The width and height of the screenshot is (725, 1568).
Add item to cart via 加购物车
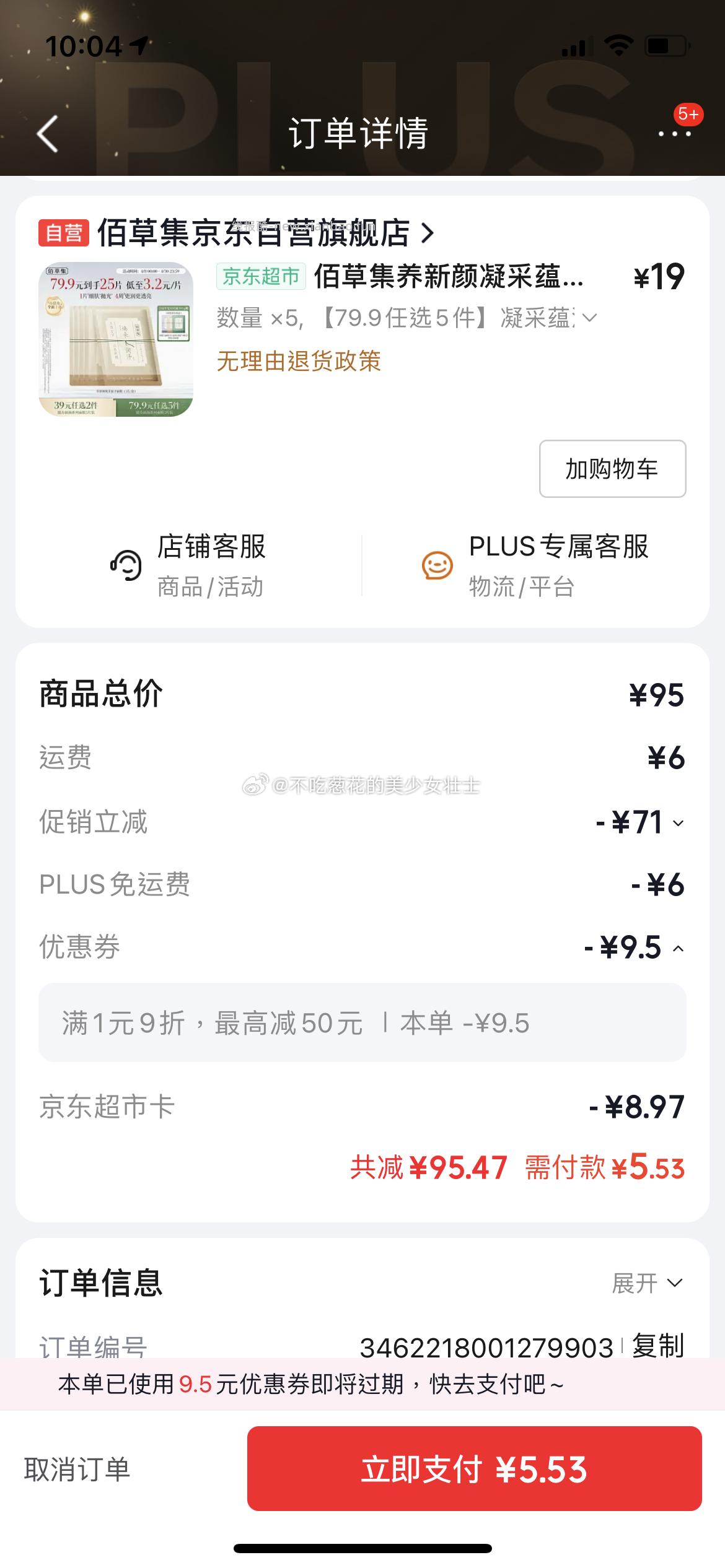point(611,469)
